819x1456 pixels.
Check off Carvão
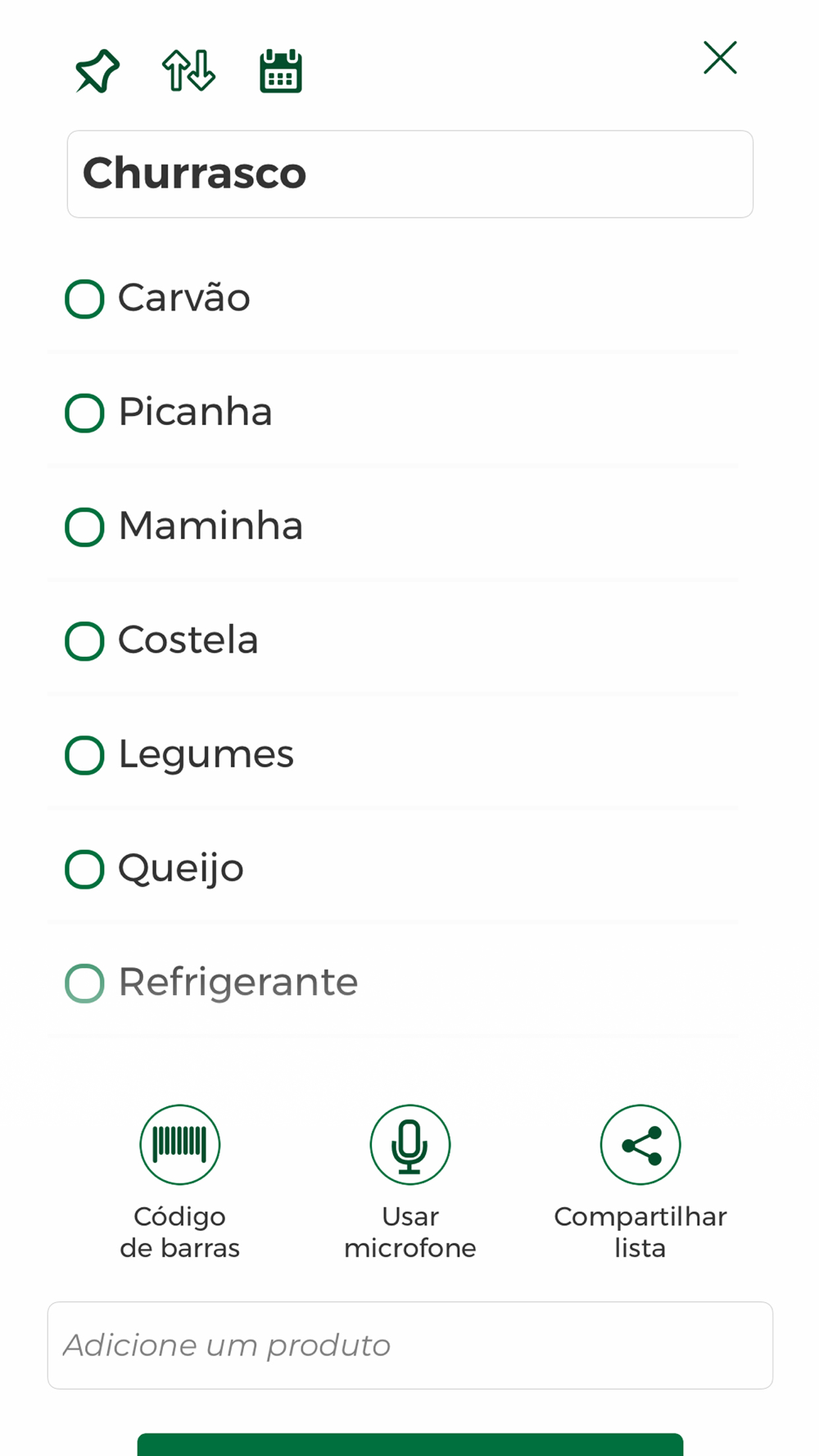(84, 299)
